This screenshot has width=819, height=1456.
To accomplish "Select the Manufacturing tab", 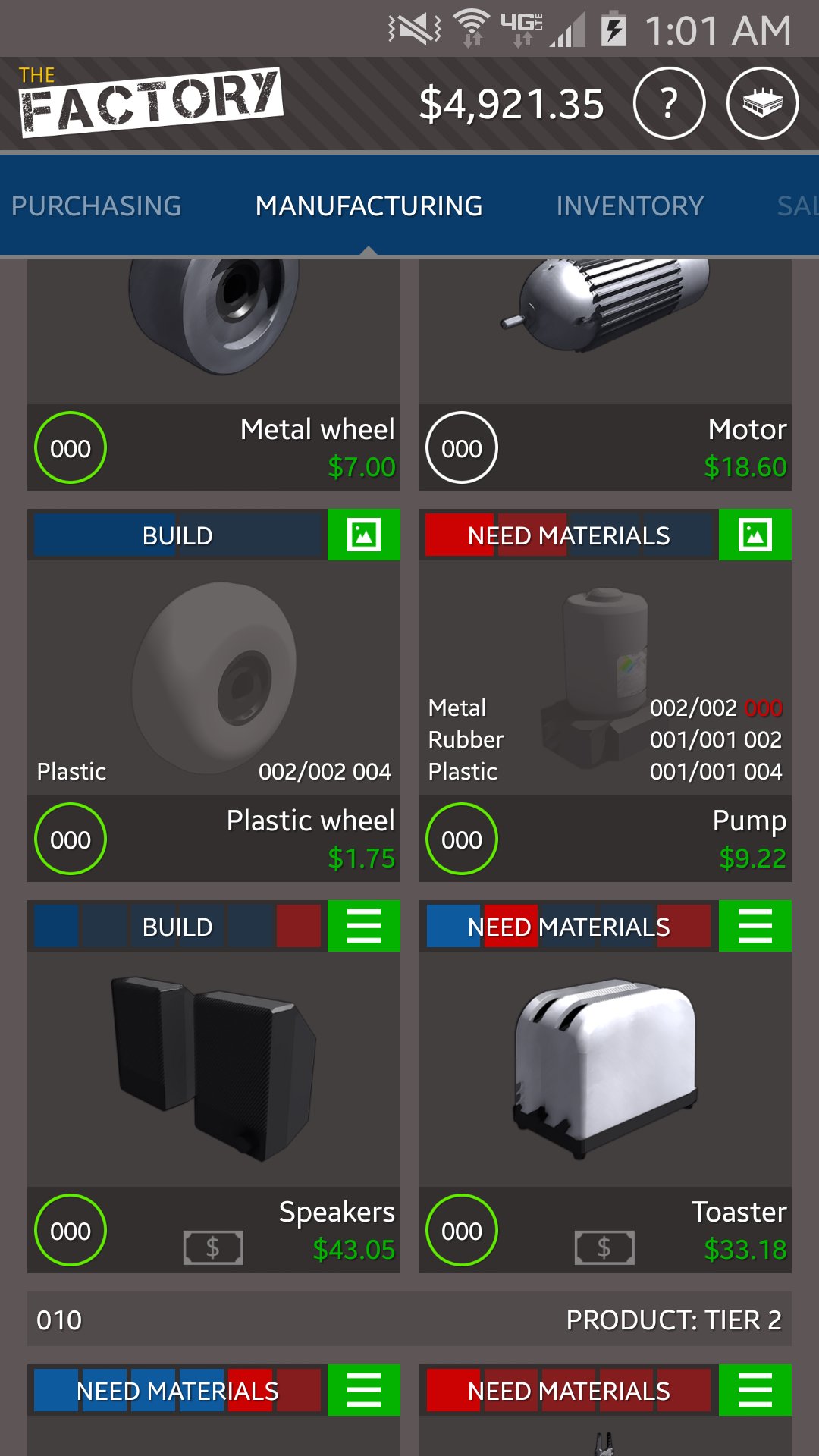I will [369, 206].
